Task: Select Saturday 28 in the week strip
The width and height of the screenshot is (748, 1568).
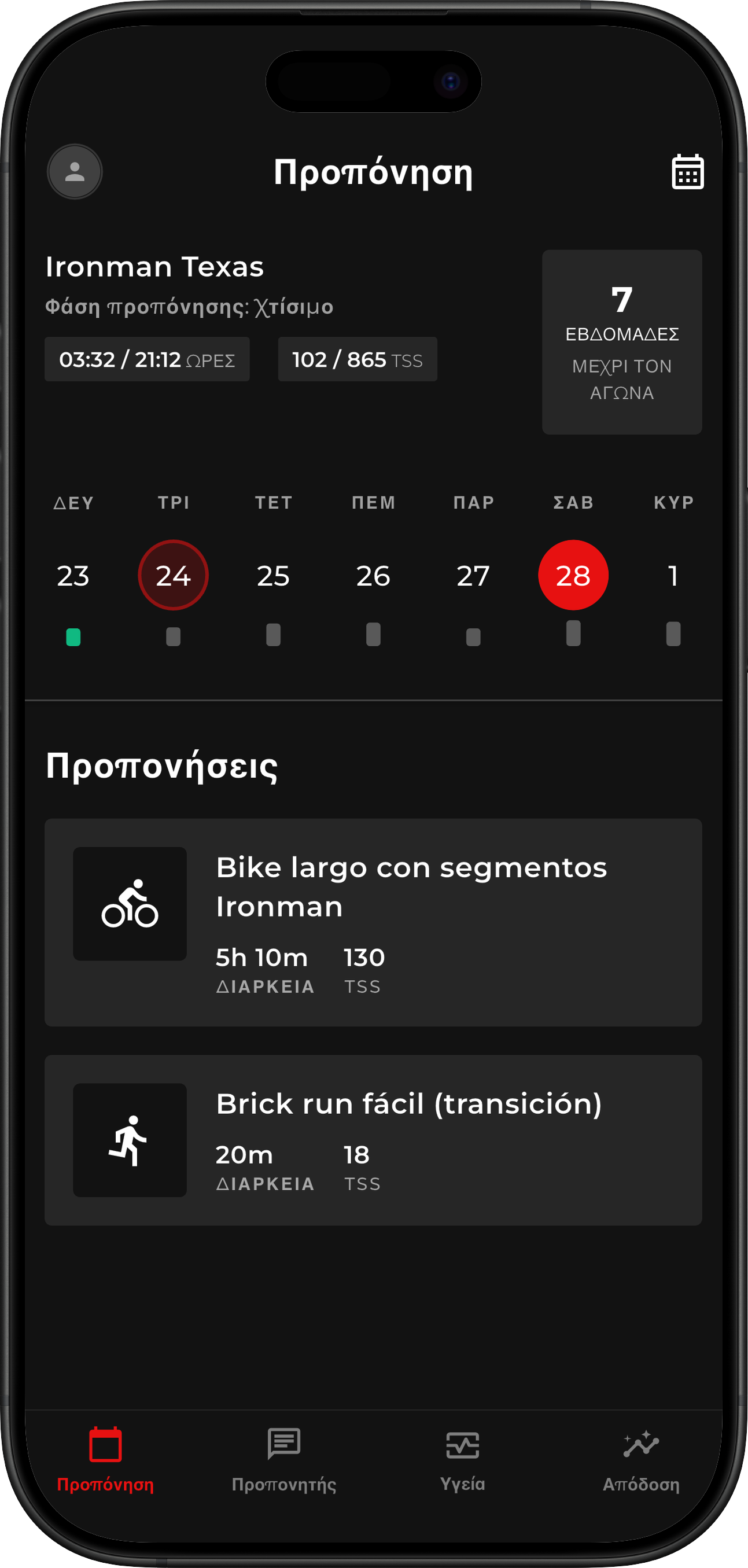Action: coord(573,575)
